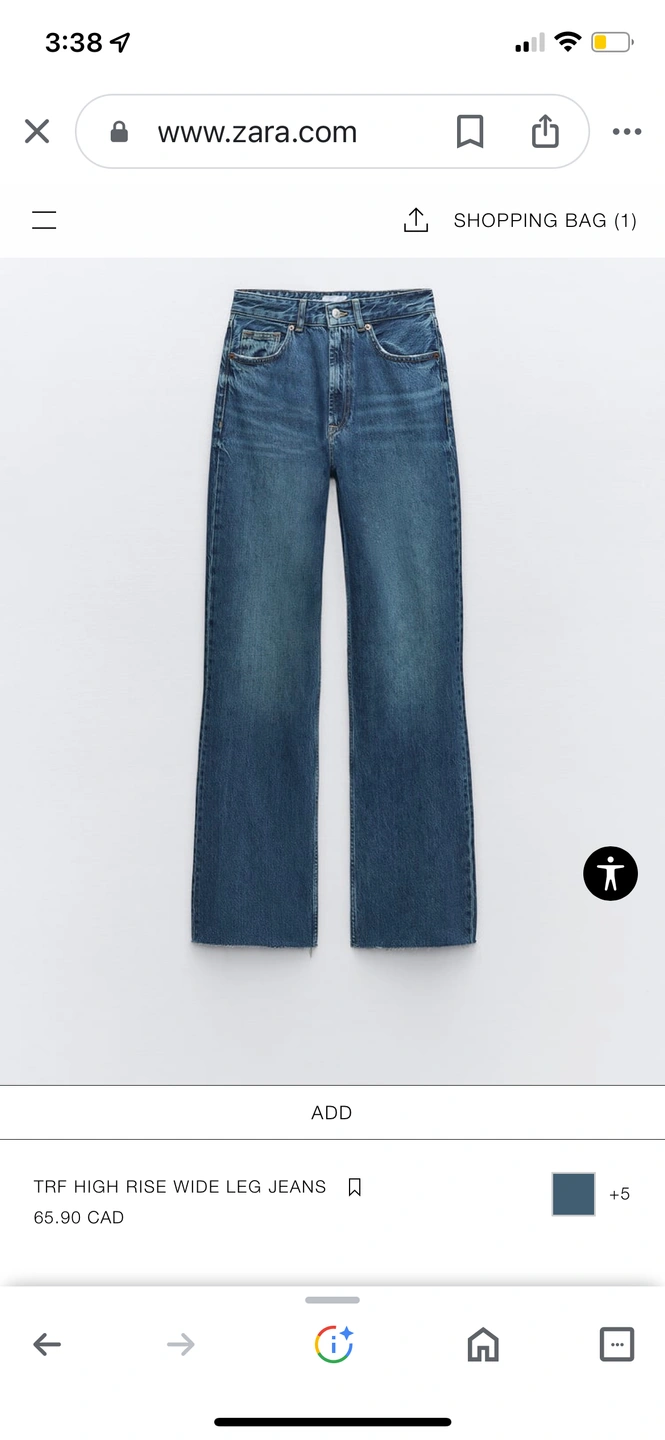
Task: Show the +5 more colors
Action: [x=620, y=1194]
